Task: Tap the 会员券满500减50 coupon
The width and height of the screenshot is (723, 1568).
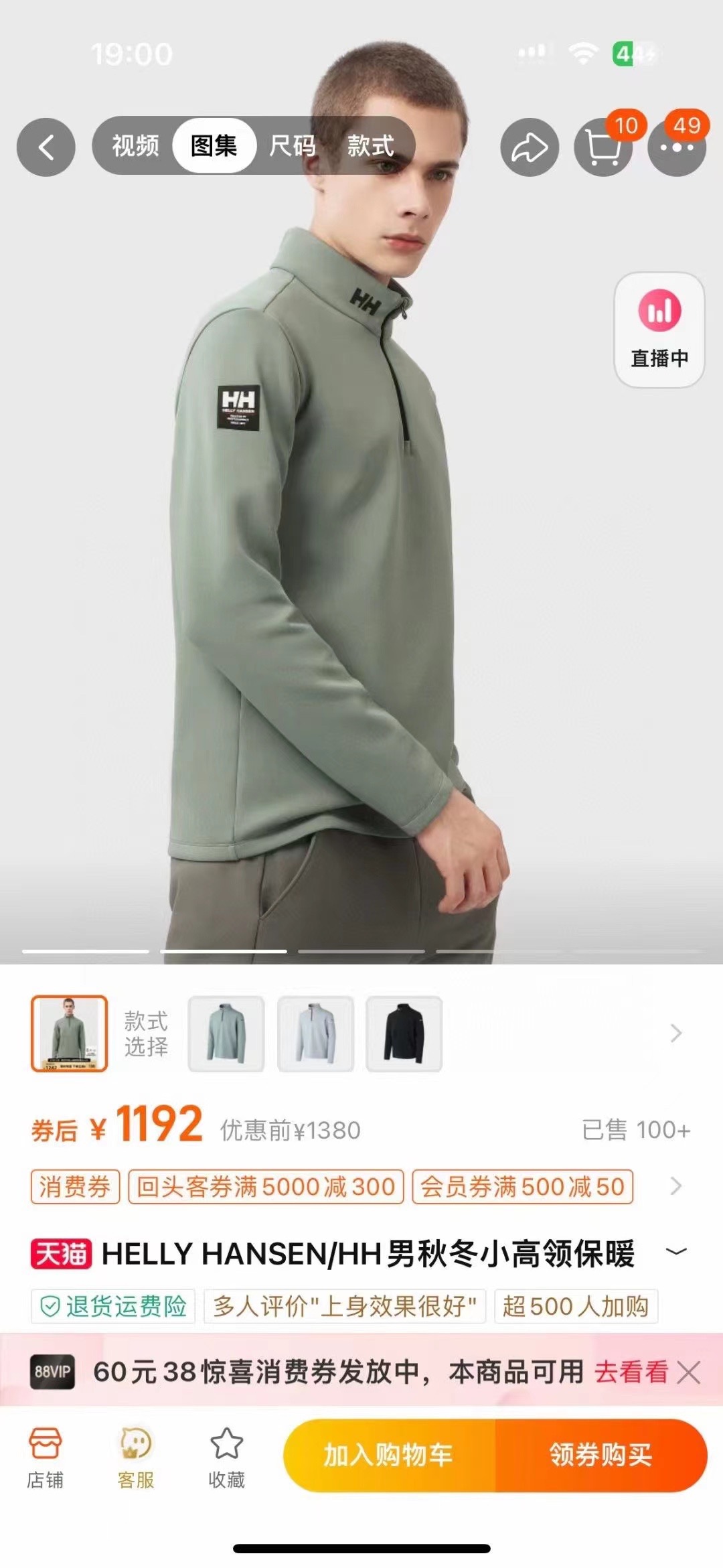Action: 522,1187
